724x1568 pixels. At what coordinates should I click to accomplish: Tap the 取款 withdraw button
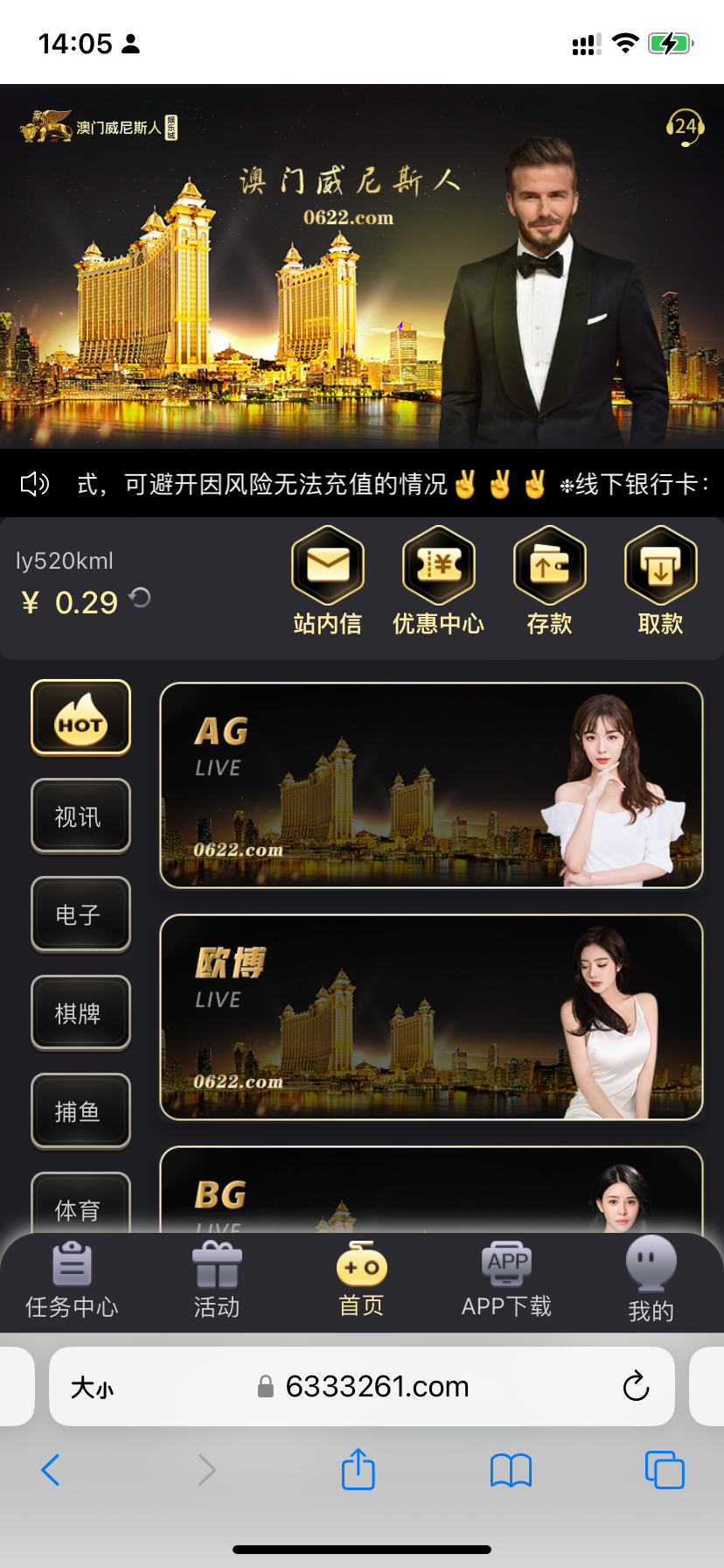pos(660,579)
